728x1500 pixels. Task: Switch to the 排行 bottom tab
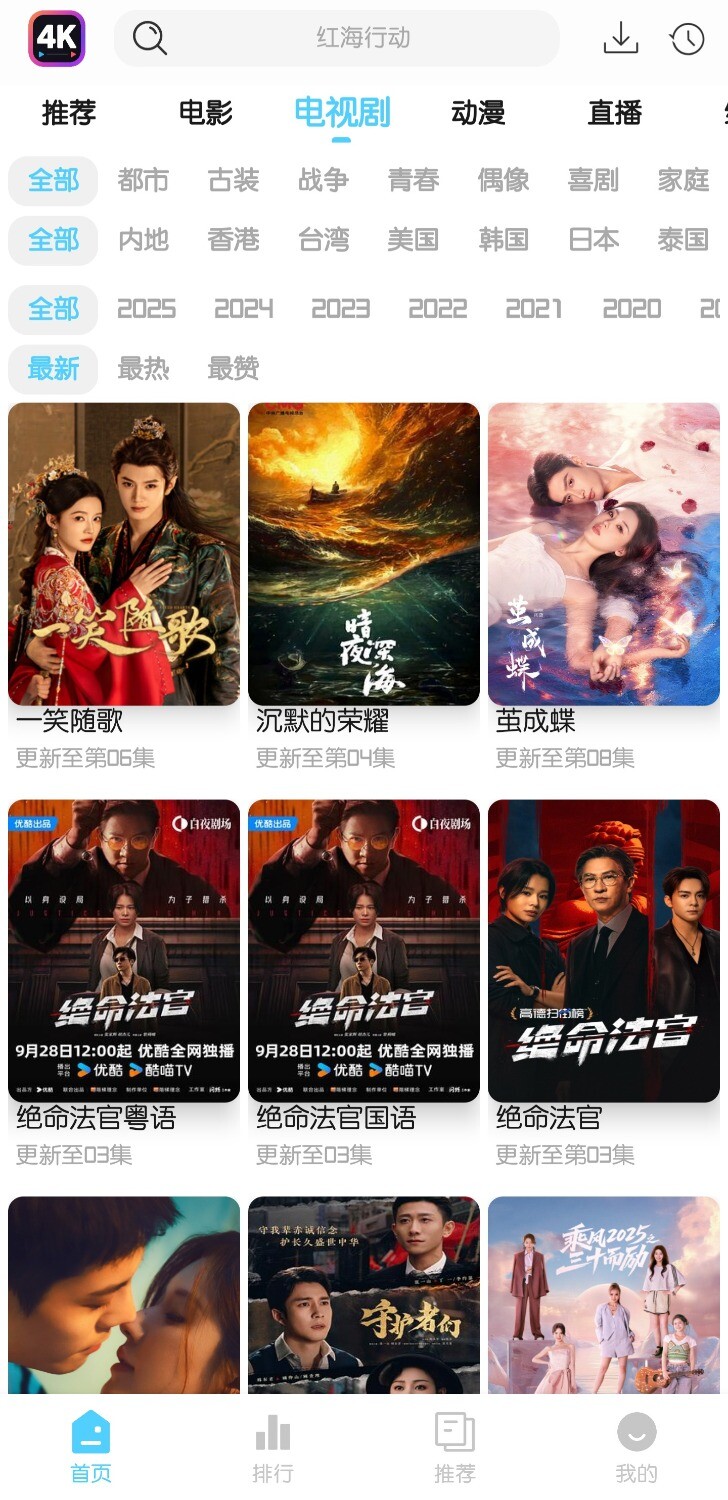pyautogui.click(x=273, y=1447)
